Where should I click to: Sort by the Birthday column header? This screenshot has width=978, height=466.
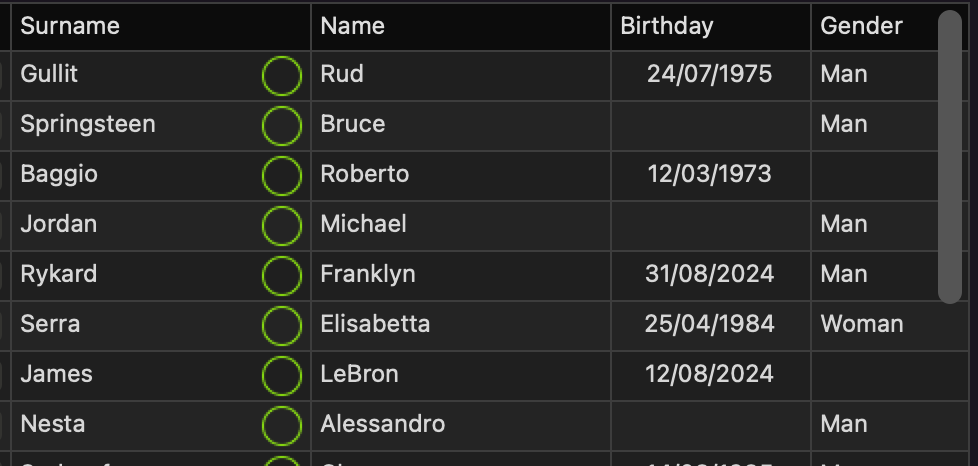[667, 26]
